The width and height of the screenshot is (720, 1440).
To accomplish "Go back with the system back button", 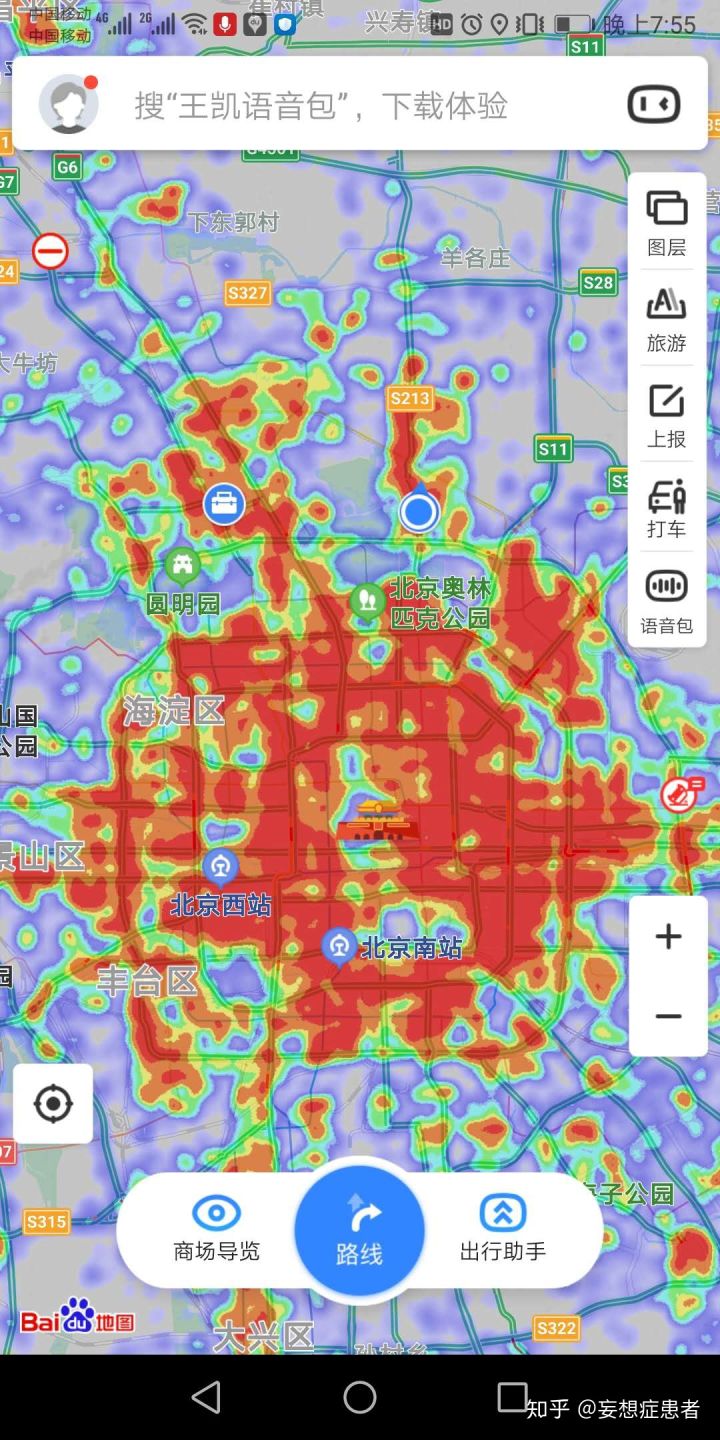I will coord(206,1397).
